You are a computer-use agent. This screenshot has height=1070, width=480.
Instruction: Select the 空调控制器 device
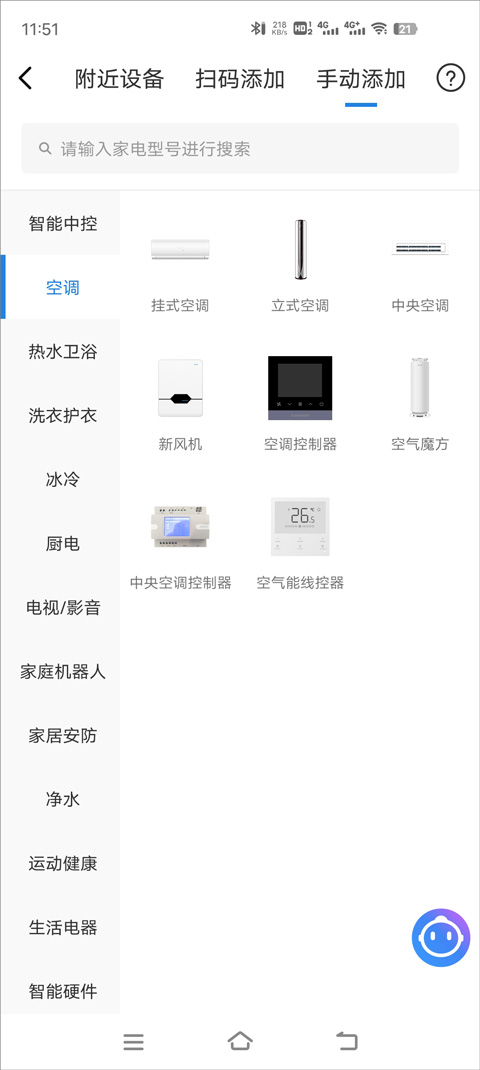(300, 404)
